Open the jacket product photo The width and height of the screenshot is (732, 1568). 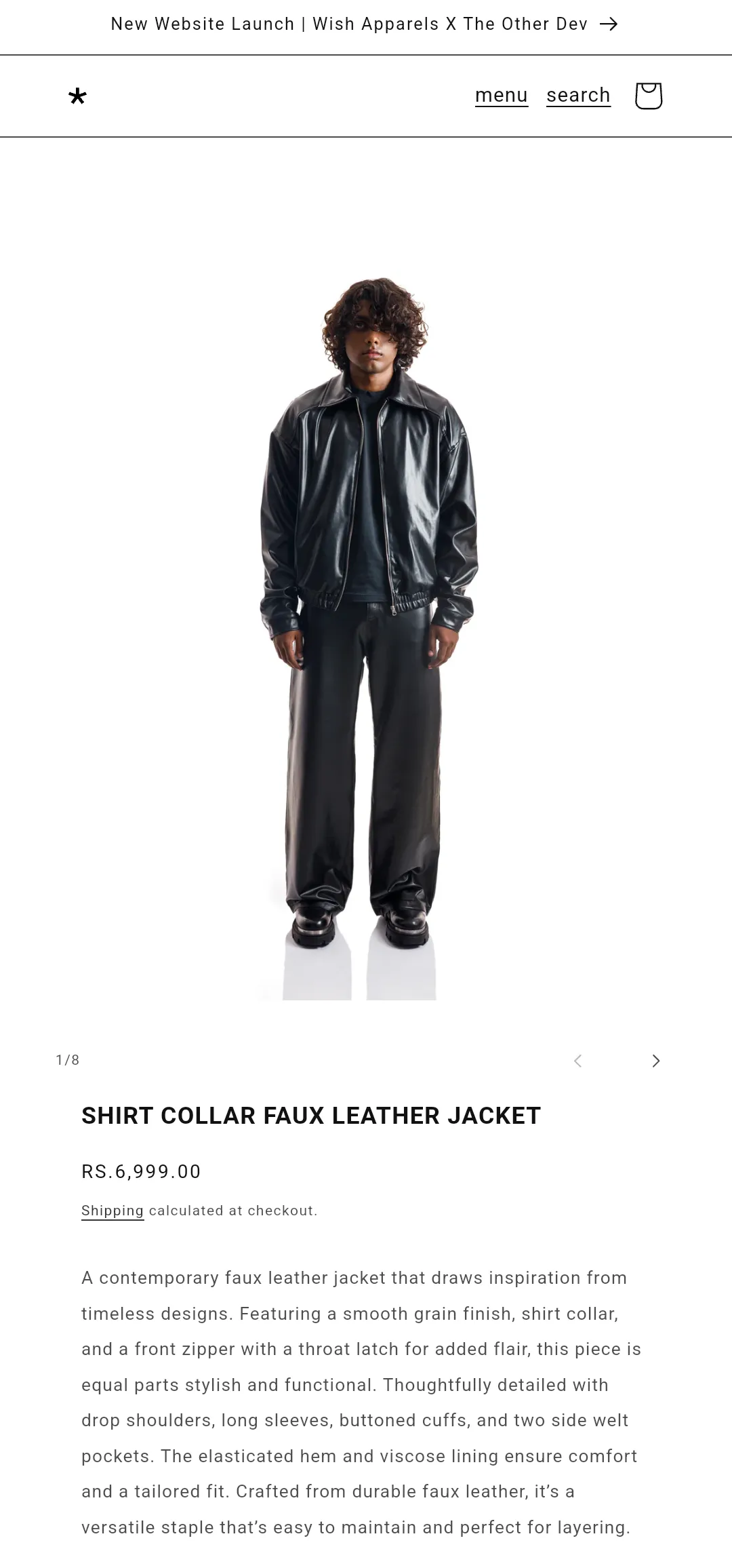(x=367, y=638)
